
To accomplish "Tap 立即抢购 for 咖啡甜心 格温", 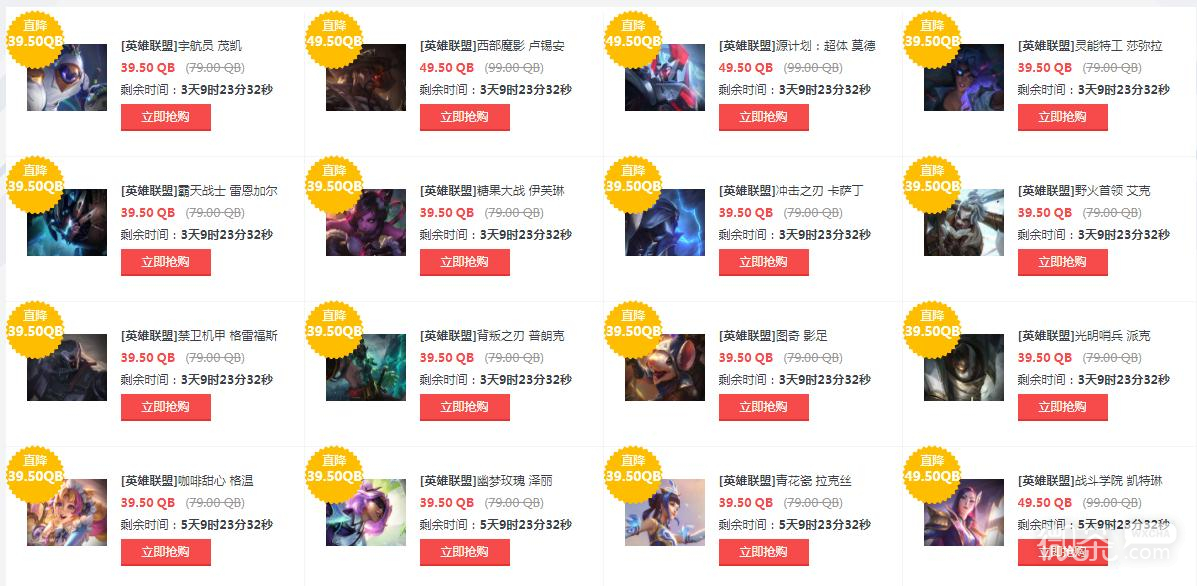I will (165, 552).
